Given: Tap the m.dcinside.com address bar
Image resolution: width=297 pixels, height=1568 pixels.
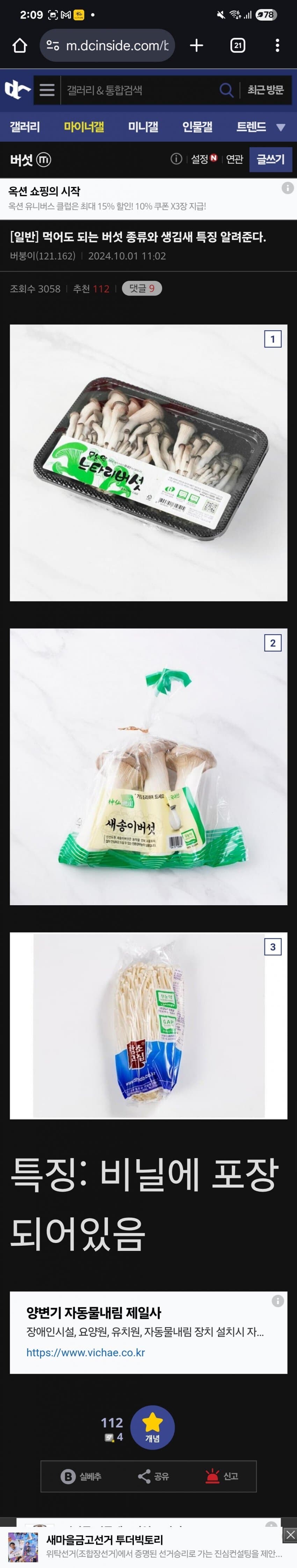Looking at the screenshot, I should pyautogui.click(x=107, y=46).
